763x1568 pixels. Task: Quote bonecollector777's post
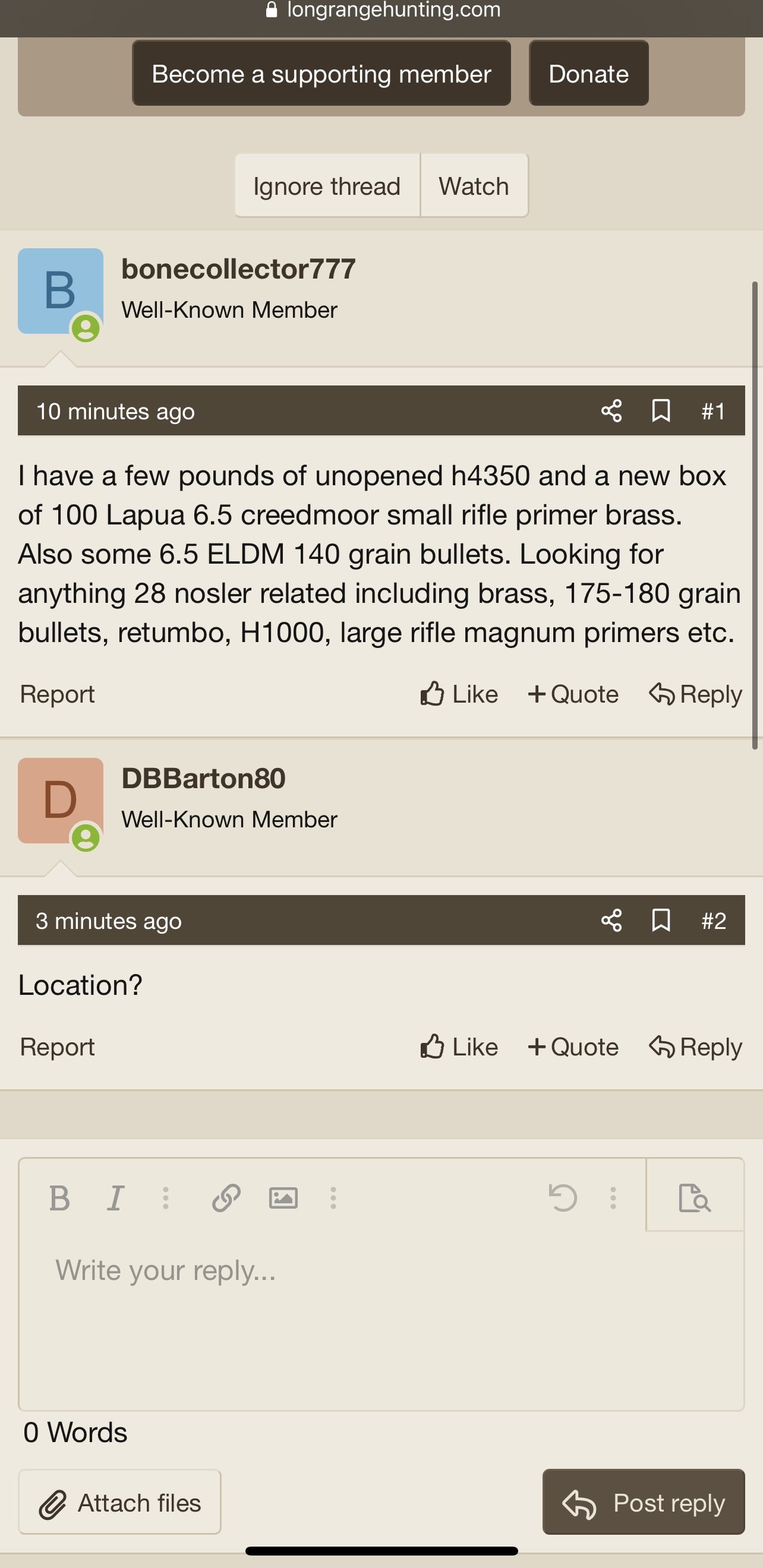click(x=573, y=694)
